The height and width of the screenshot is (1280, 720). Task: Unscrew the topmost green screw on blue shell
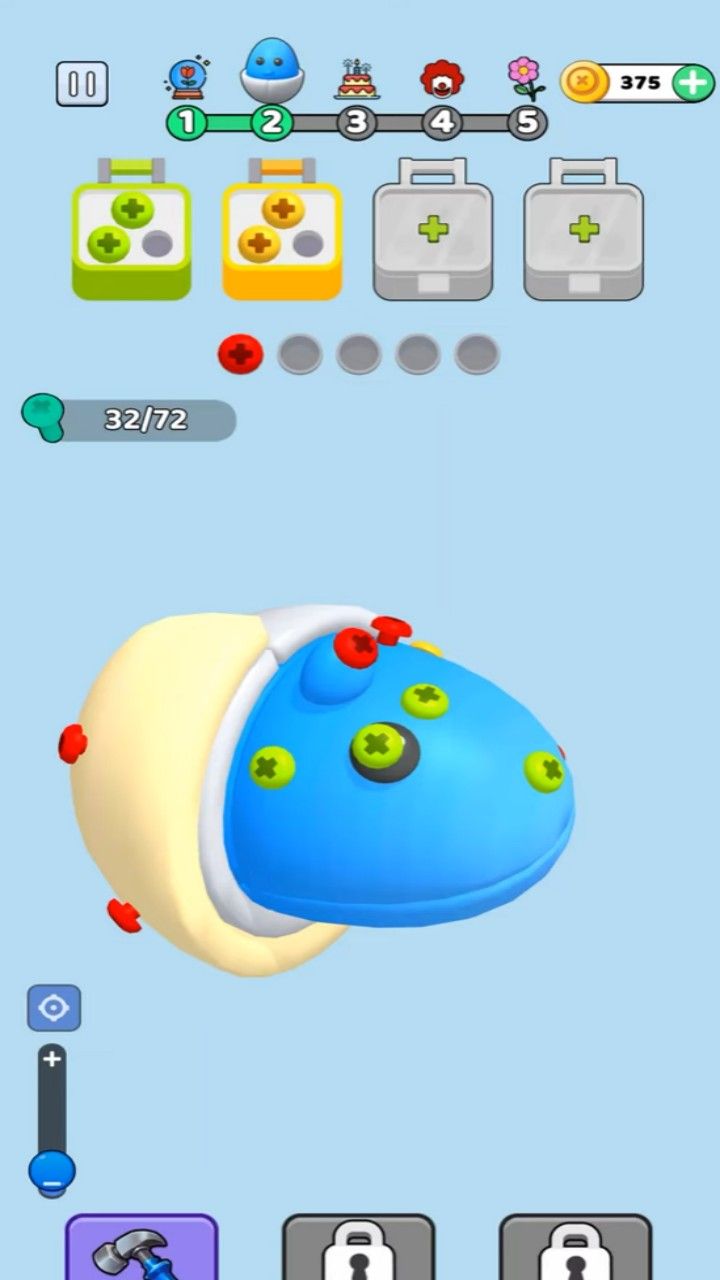(425, 699)
